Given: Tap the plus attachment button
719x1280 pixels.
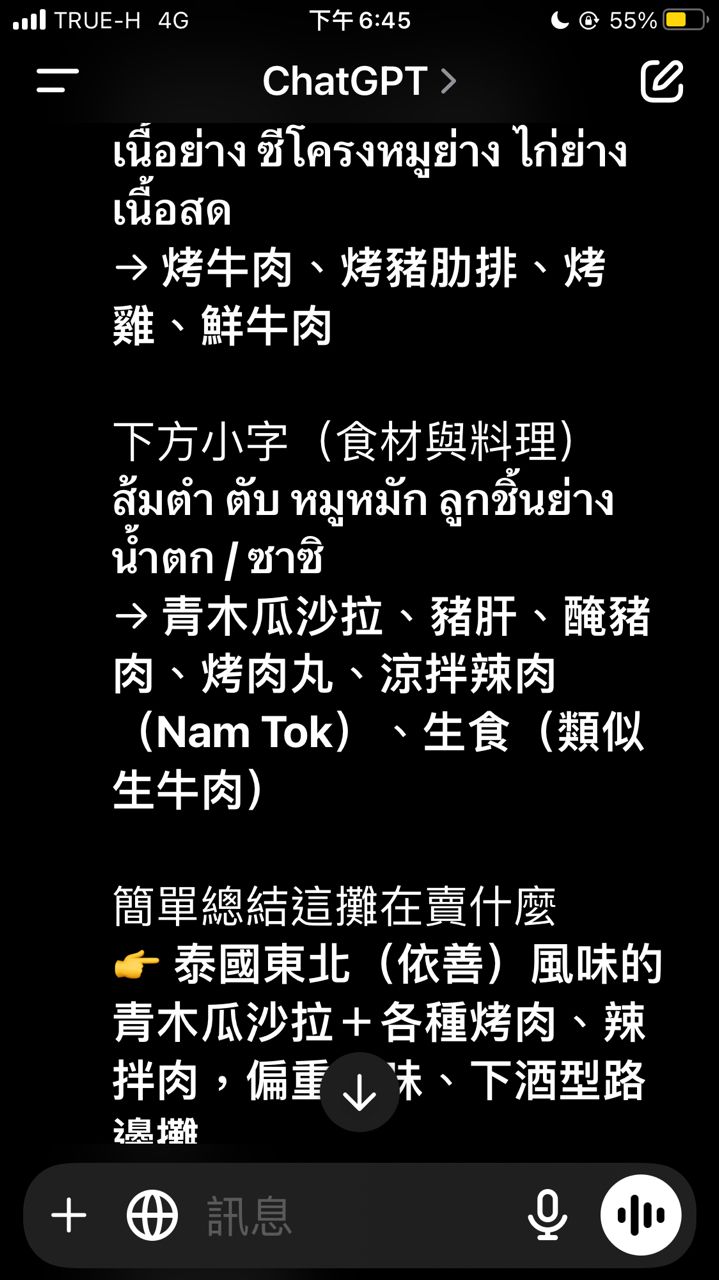Looking at the screenshot, I should tap(69, 1216).
